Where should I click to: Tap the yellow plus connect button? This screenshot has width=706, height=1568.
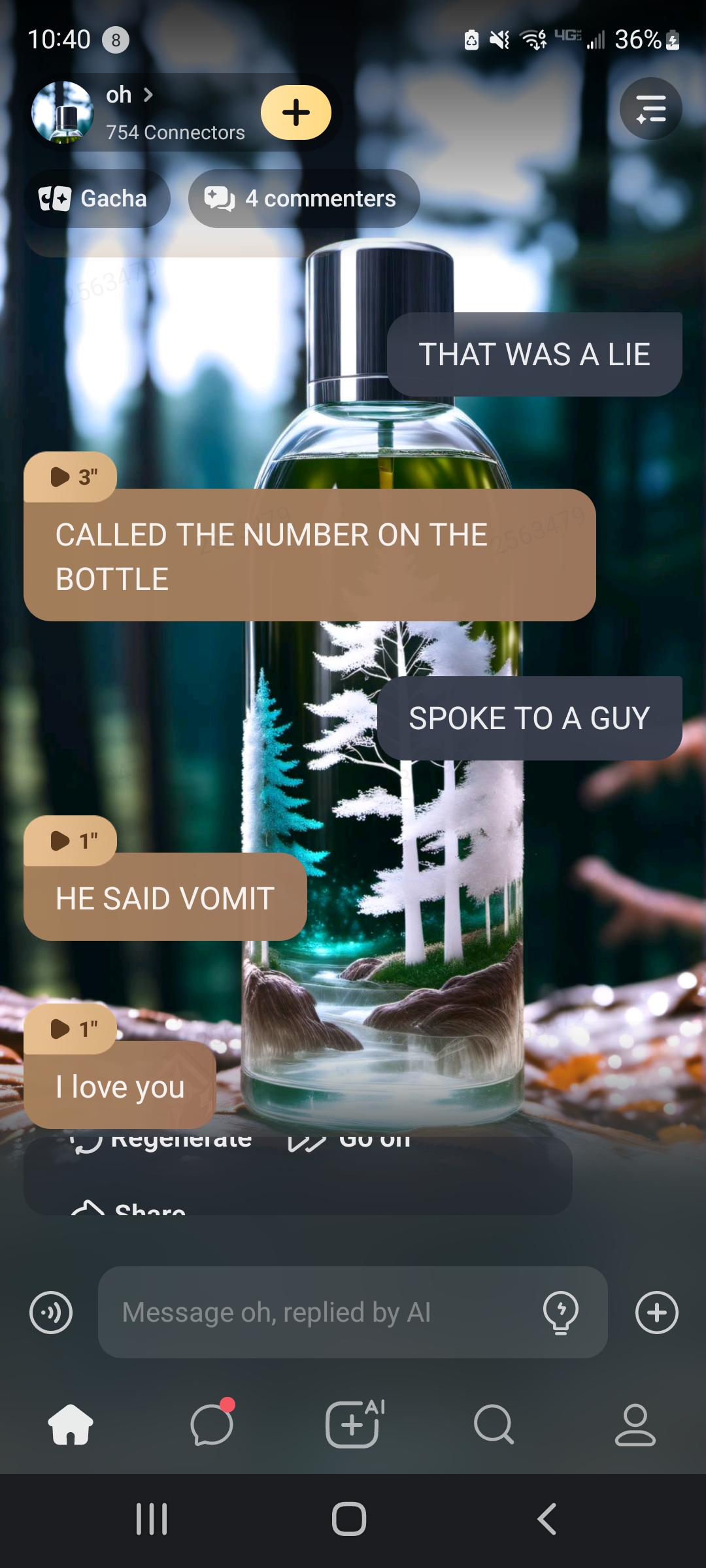(x=296, y=112)
